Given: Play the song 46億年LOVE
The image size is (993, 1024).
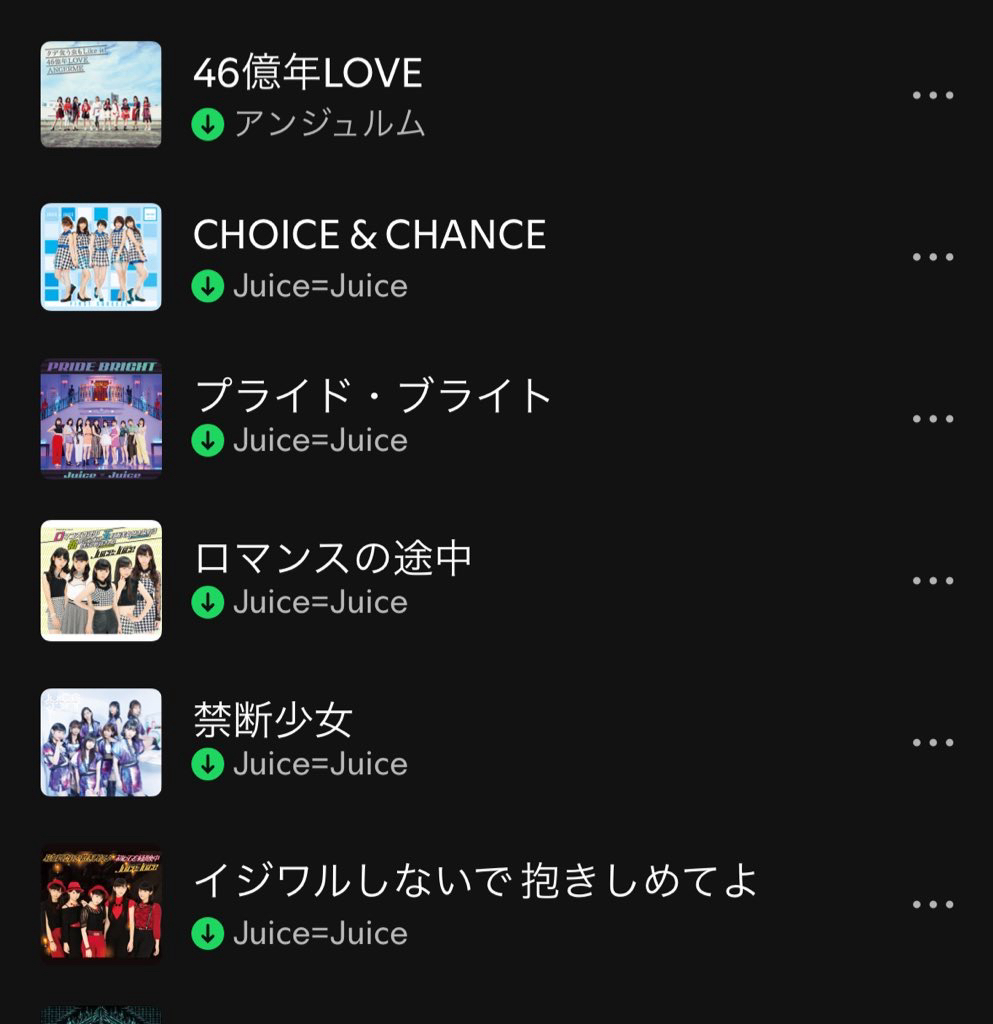Looking at the screenshot, I should [x=307, y=73].
